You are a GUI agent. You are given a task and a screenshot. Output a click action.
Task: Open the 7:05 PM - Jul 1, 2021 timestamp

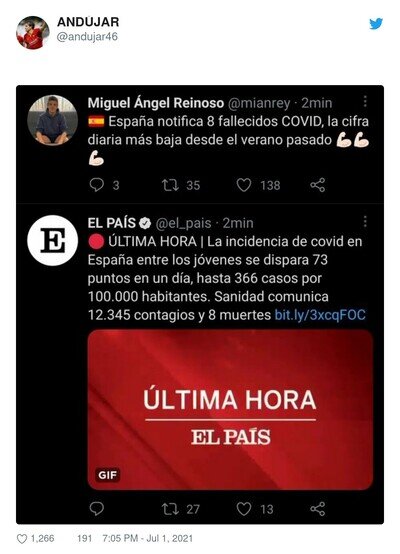148,538
